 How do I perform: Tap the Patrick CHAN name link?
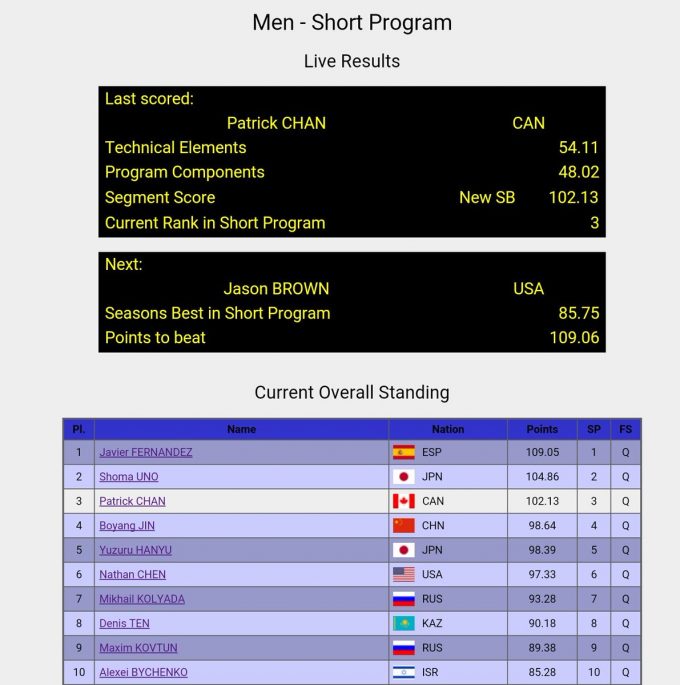click(x=132, y=501)
